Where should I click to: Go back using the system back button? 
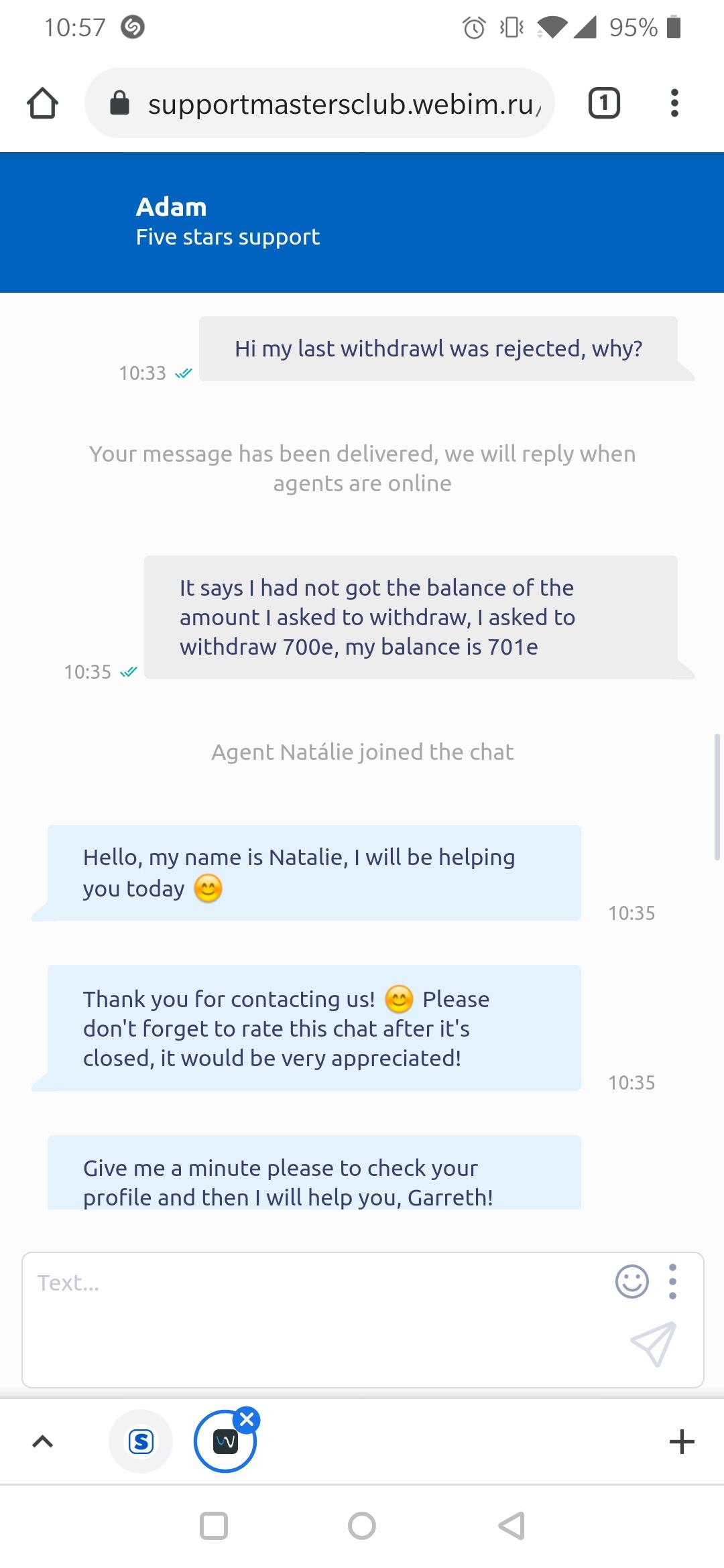point(511,1526)
